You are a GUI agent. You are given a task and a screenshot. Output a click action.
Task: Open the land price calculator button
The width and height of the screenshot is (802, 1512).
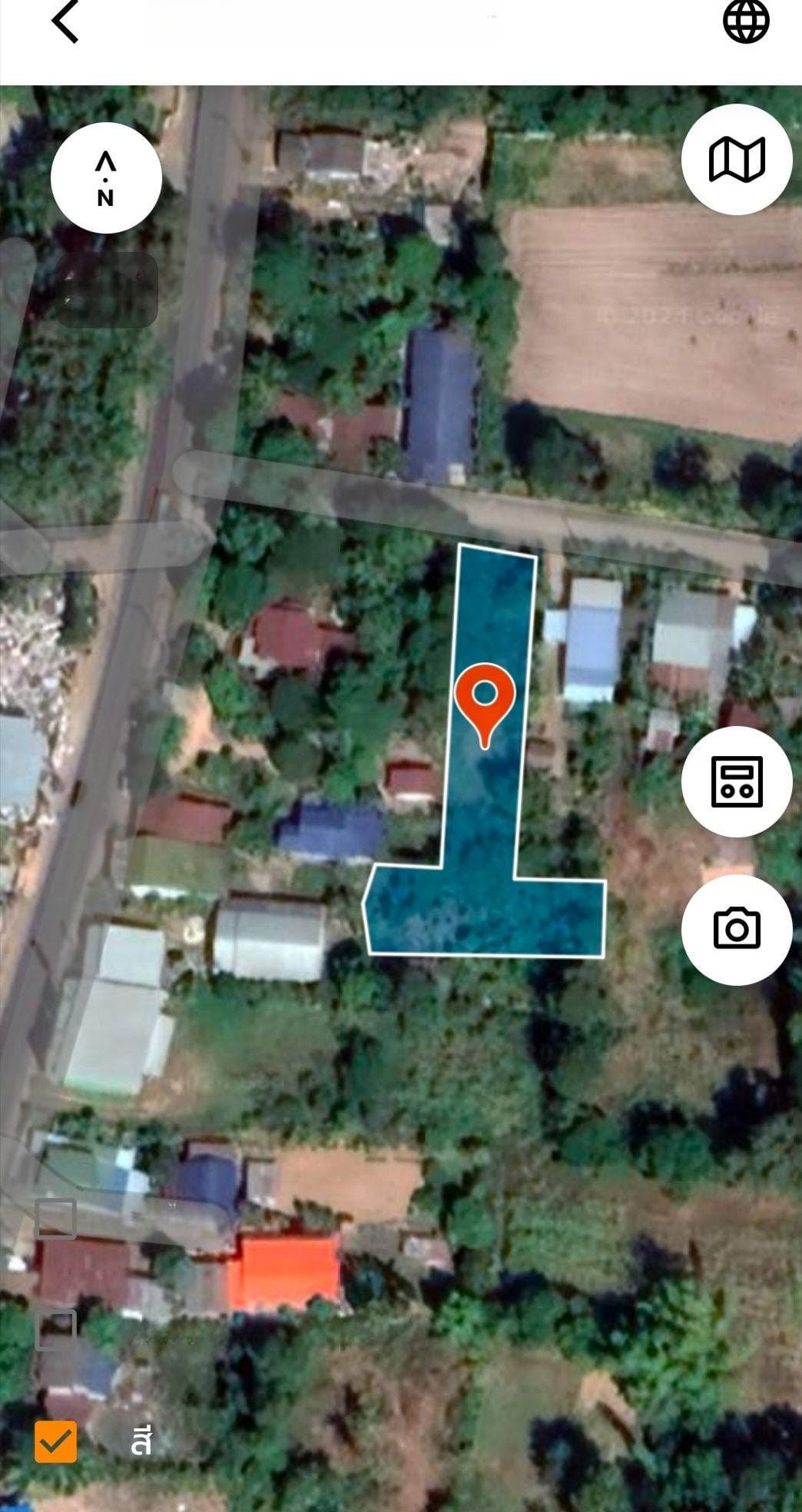[736, 781]
